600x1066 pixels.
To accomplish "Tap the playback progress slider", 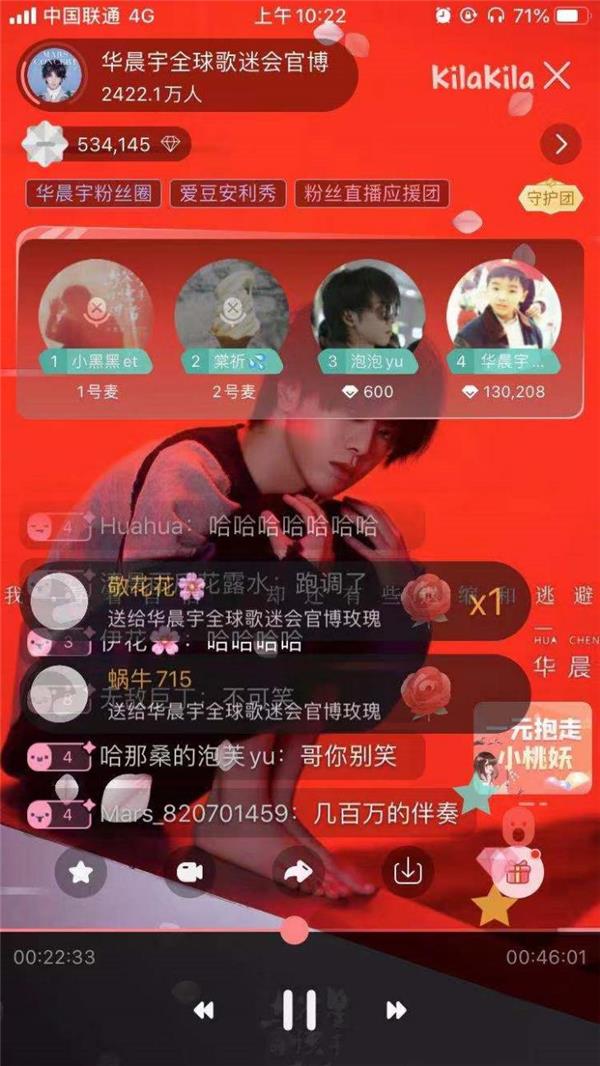I will 295,931.
